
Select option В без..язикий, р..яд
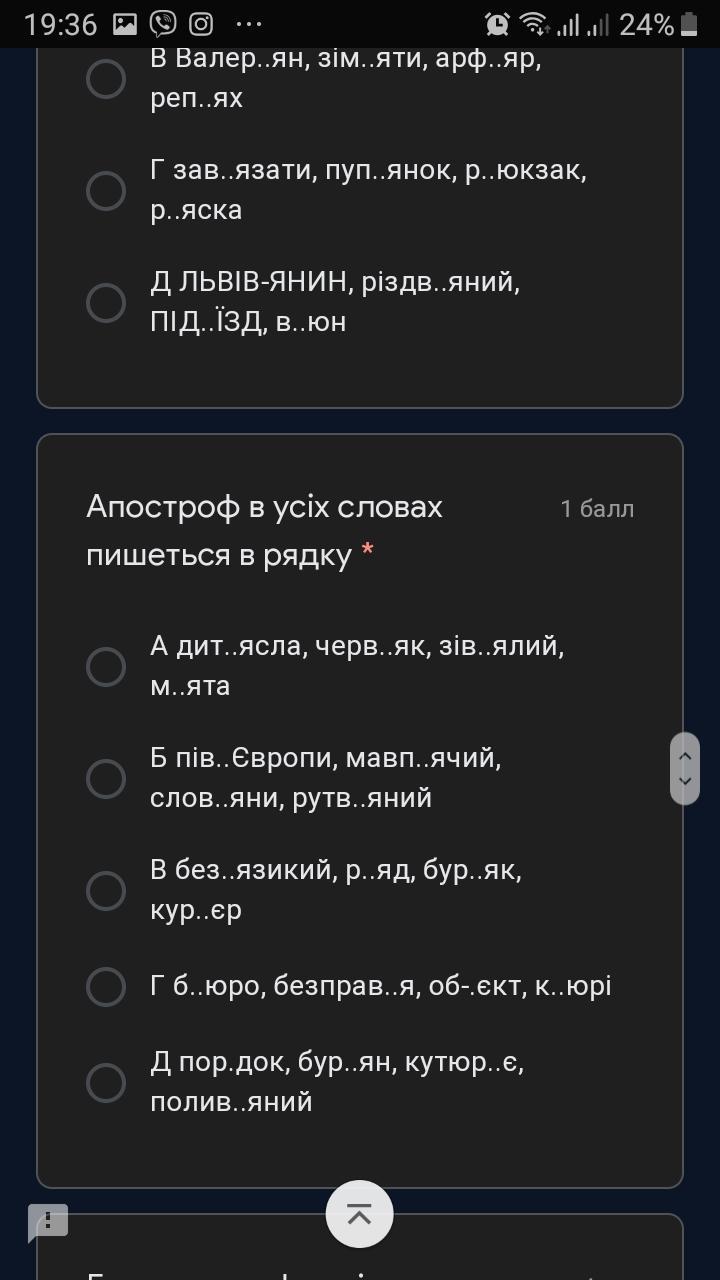pos(106,891)
